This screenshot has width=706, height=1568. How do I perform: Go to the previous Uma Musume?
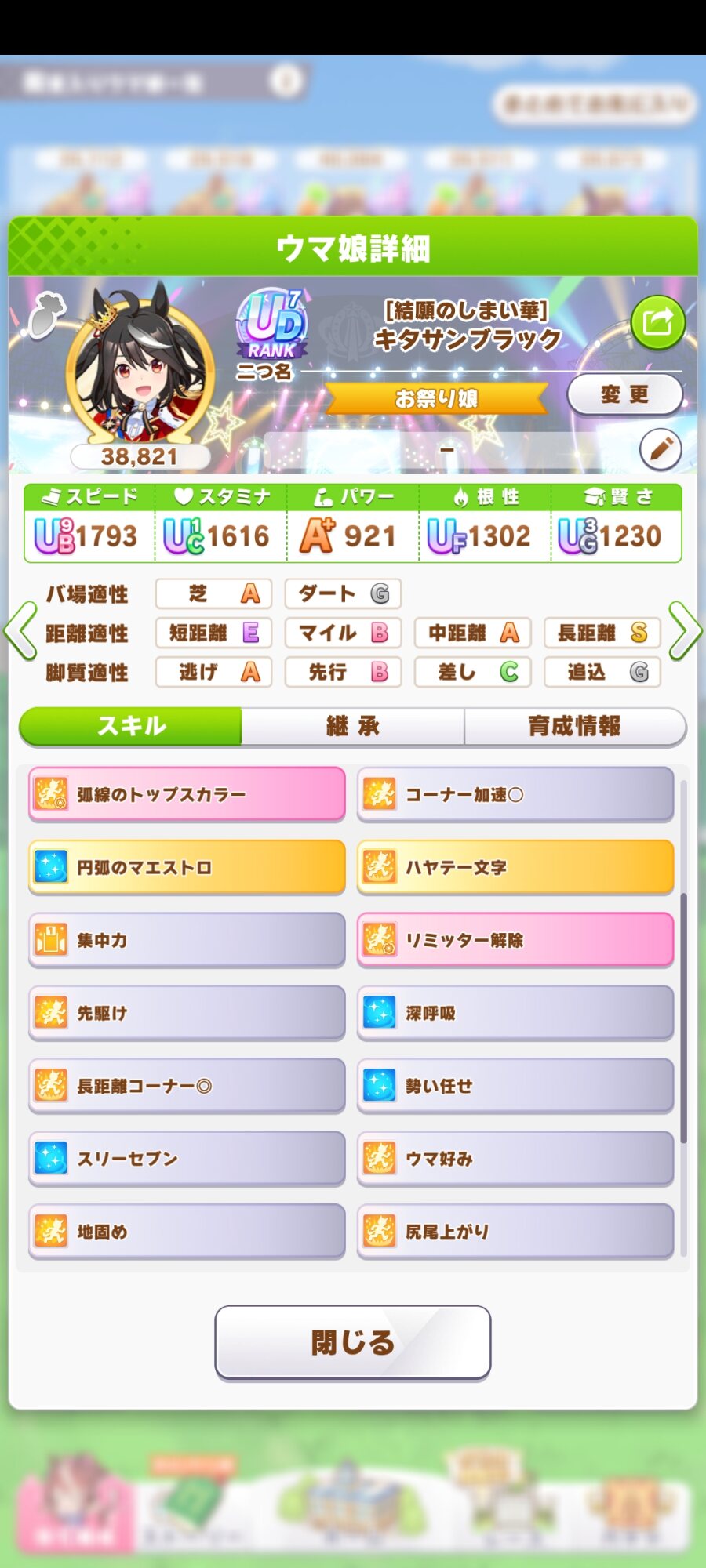[x=21, y=631]
